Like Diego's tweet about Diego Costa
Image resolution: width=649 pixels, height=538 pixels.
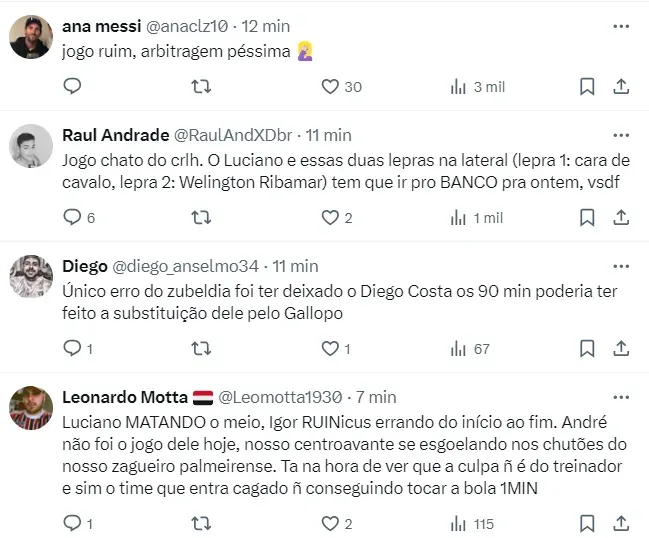pos(330,349)
